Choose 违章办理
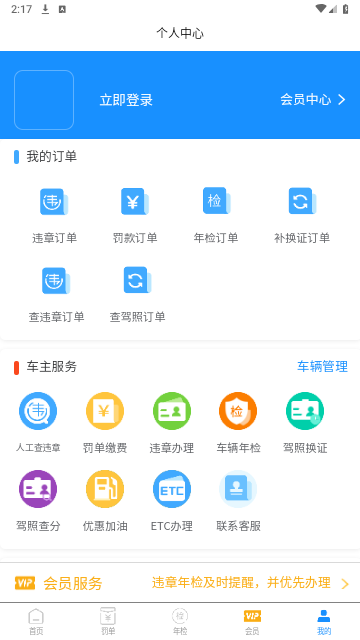 pyautogui.click(x=172, y=422)
